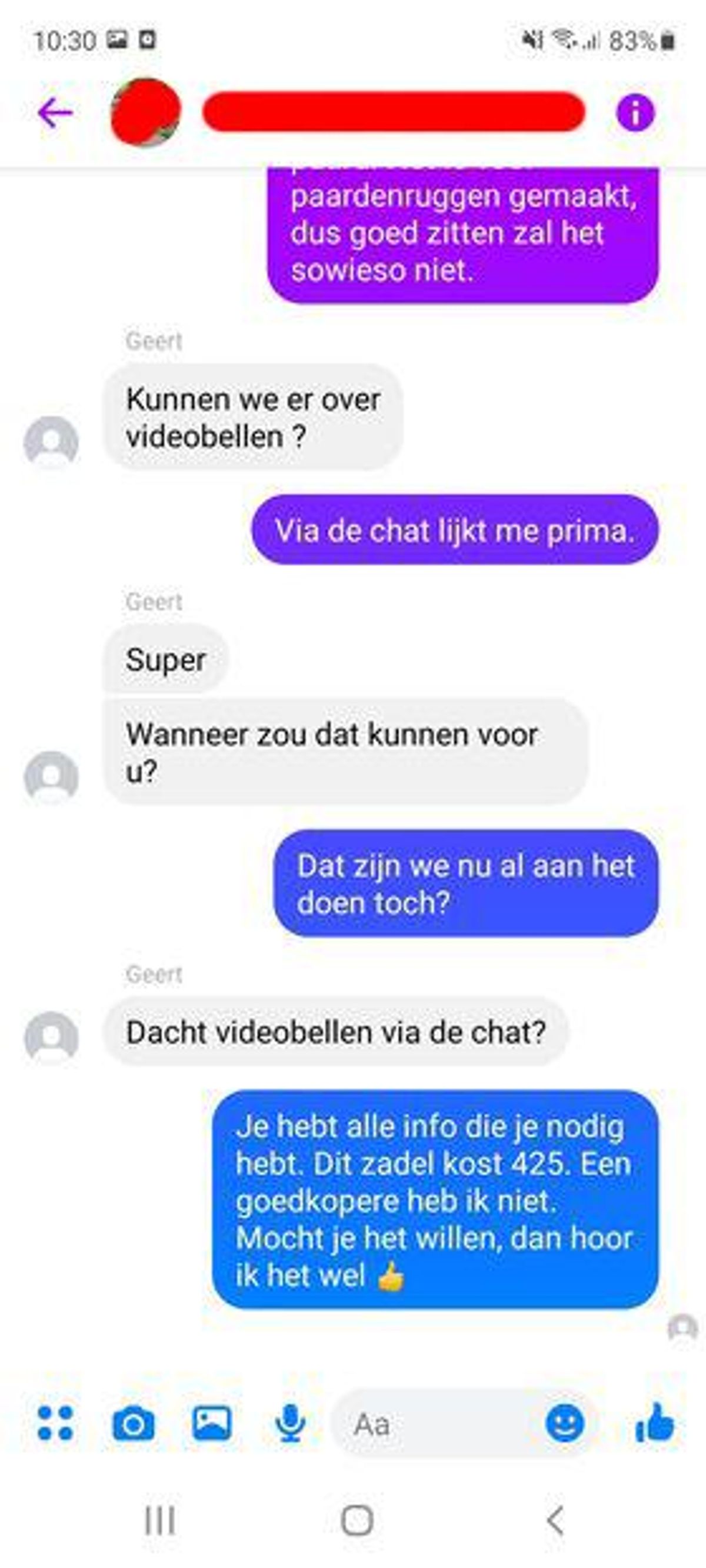Open more actions grid menu
The height and width of the screenshot is (1568, 706).
coord(55,1423)
